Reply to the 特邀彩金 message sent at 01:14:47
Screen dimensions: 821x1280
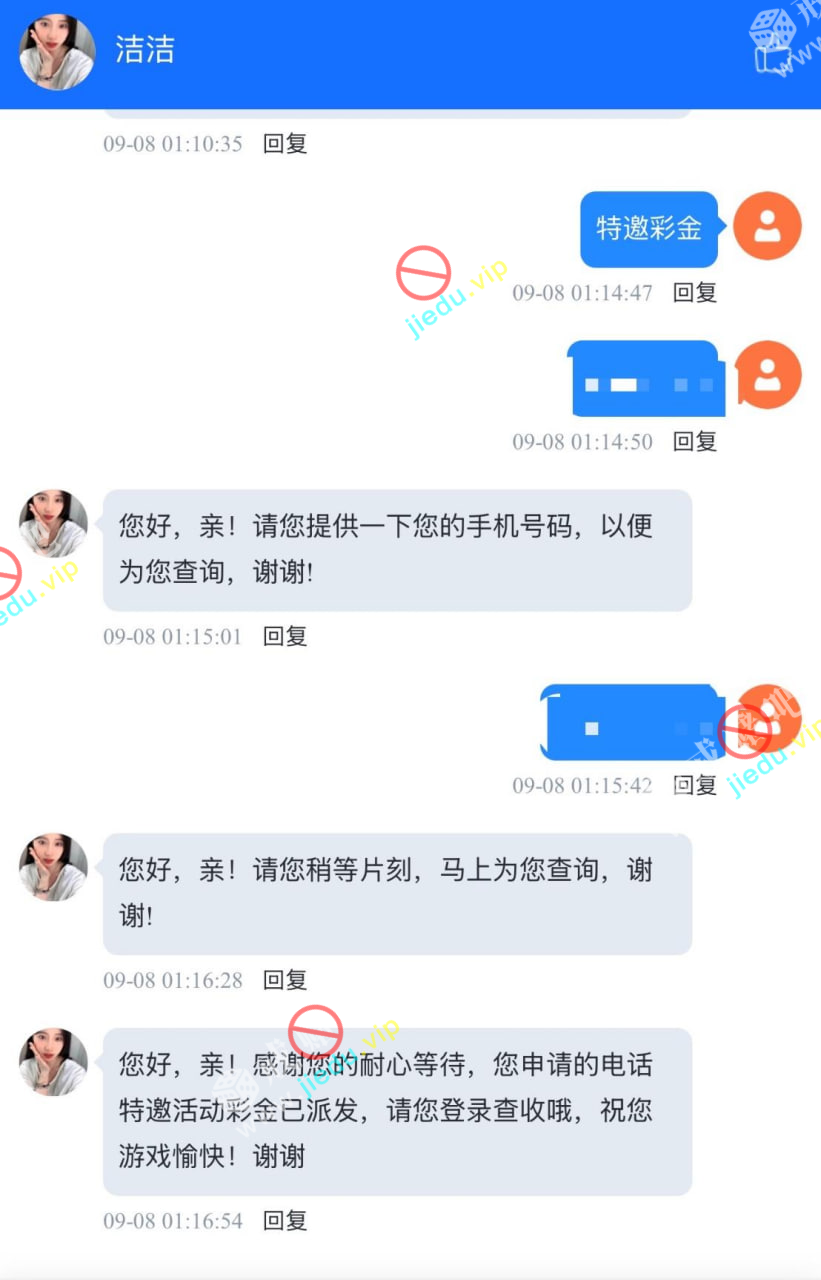694,293
